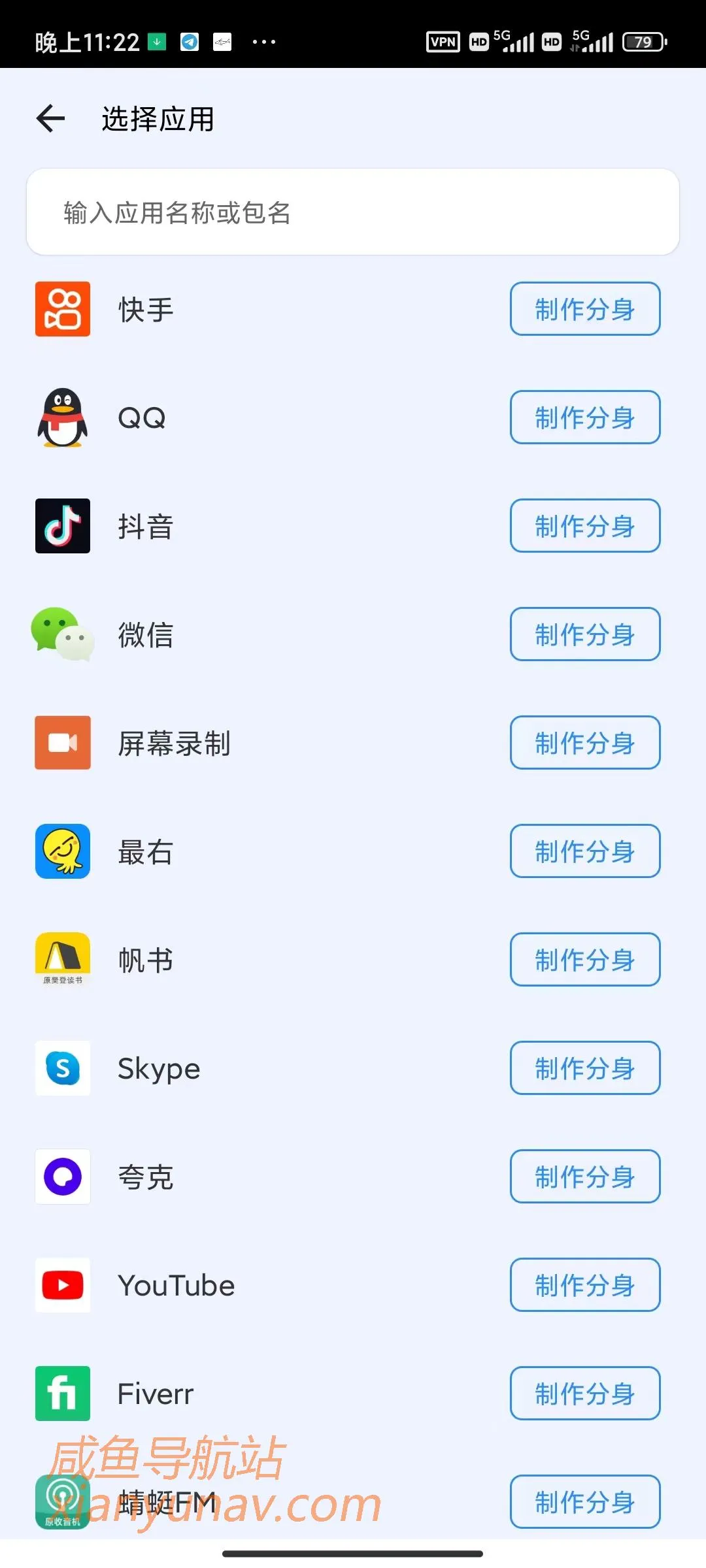Tap the 最右 app icon
This screenshot has width=706, height=1568.
coord(62,851)
